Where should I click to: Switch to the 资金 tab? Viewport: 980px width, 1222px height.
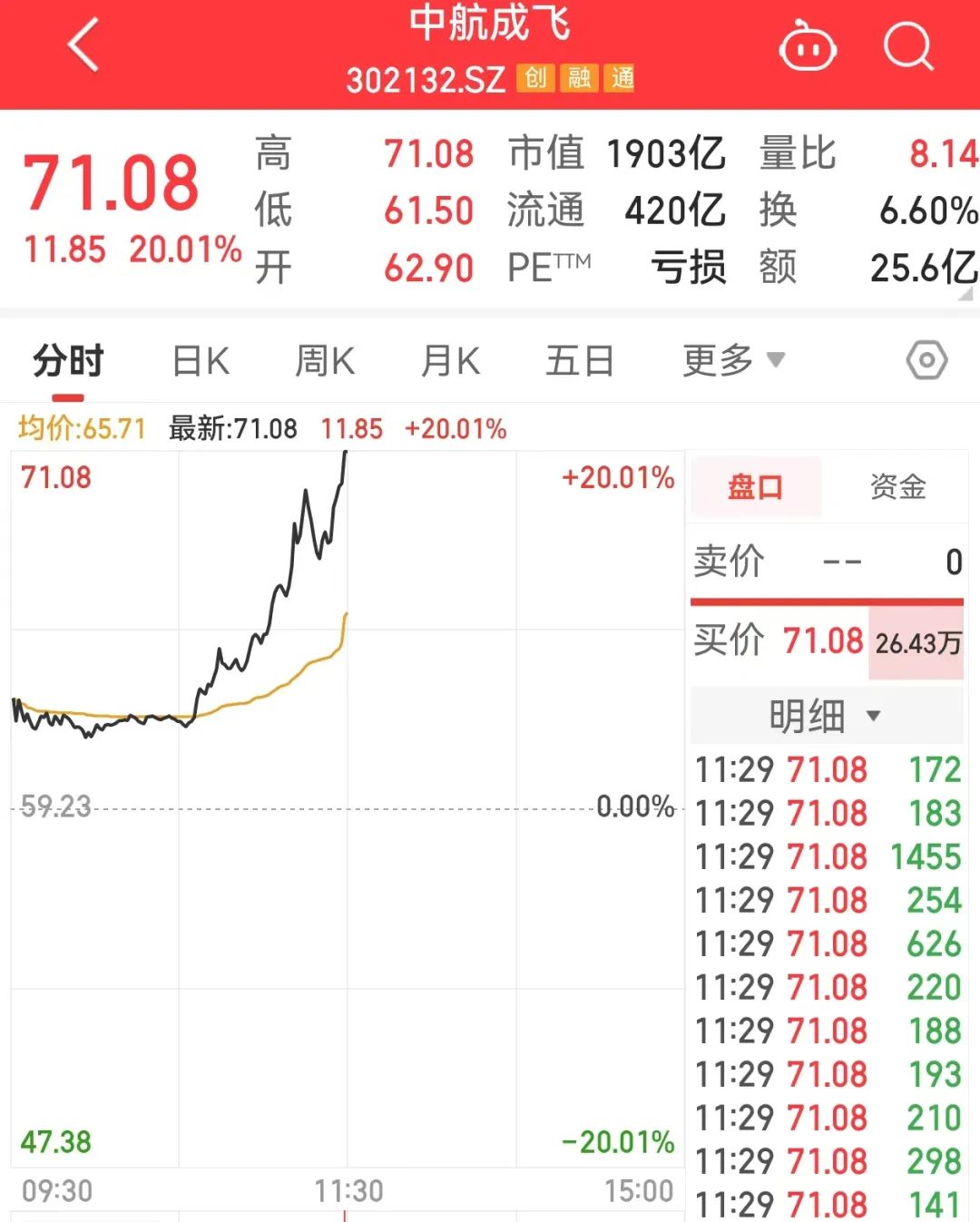897,487
